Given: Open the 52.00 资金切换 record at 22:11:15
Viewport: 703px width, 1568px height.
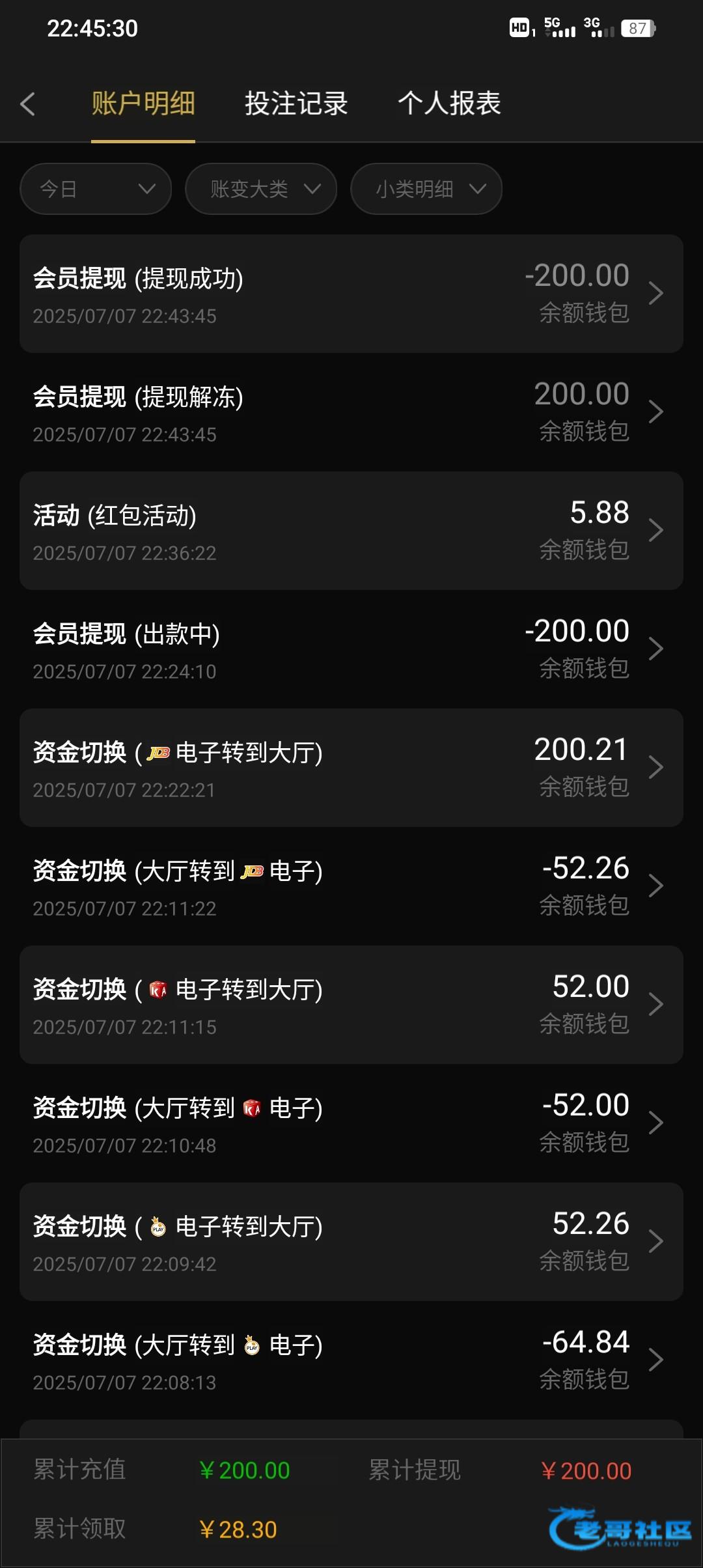Looking at the screenshot, I should [x=351, y=1005].
